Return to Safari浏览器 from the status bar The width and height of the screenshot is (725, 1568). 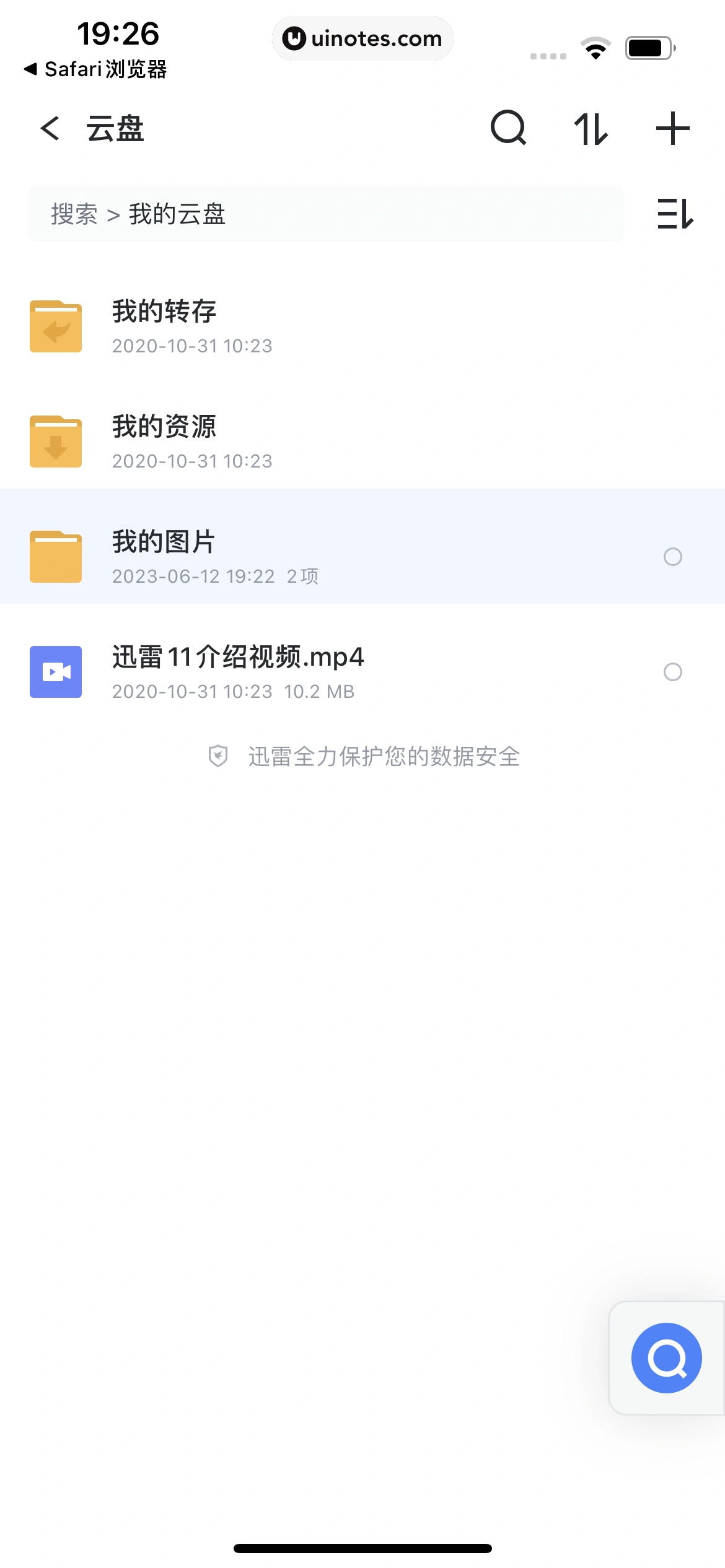click(x=96, y=69)
